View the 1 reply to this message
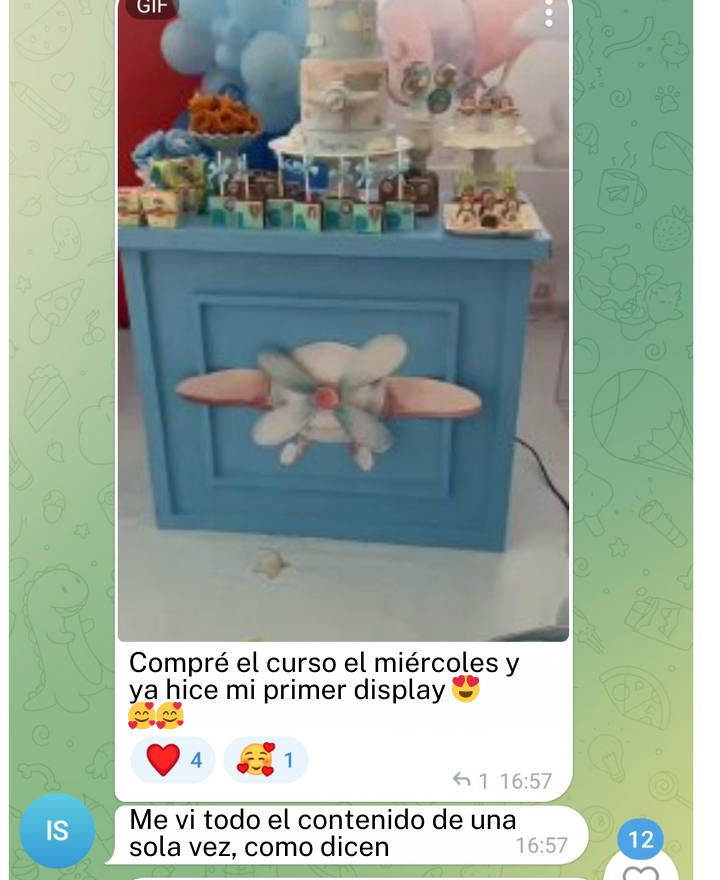This screenshot has width=720, height=880. [x=470, y=781]
